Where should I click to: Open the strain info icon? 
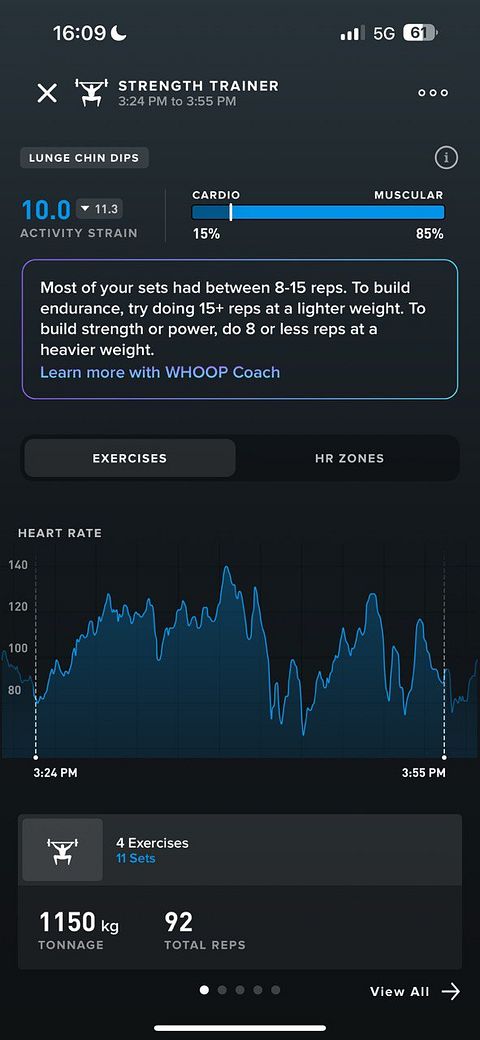[x=446, y=157]
